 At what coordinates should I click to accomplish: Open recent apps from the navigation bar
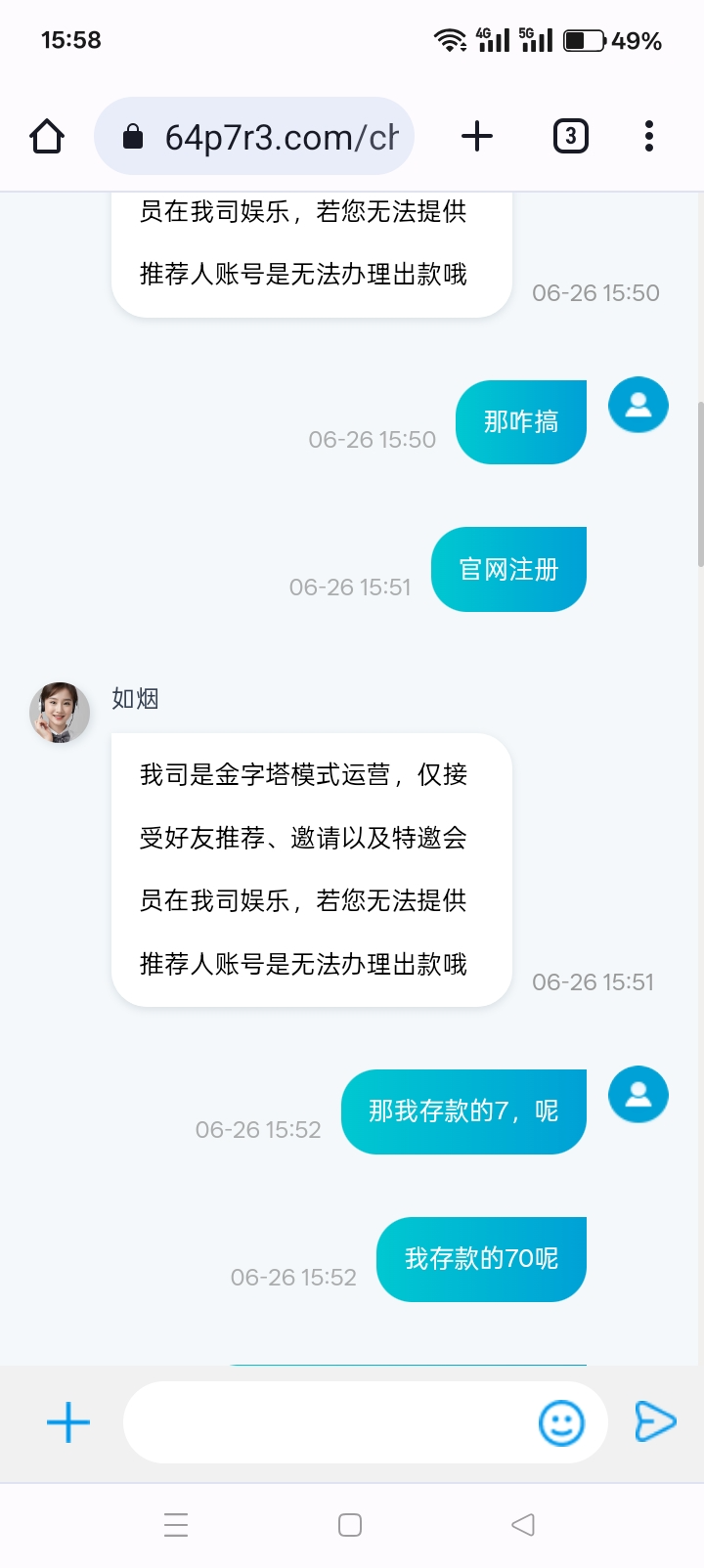(x=176, y=1524)
